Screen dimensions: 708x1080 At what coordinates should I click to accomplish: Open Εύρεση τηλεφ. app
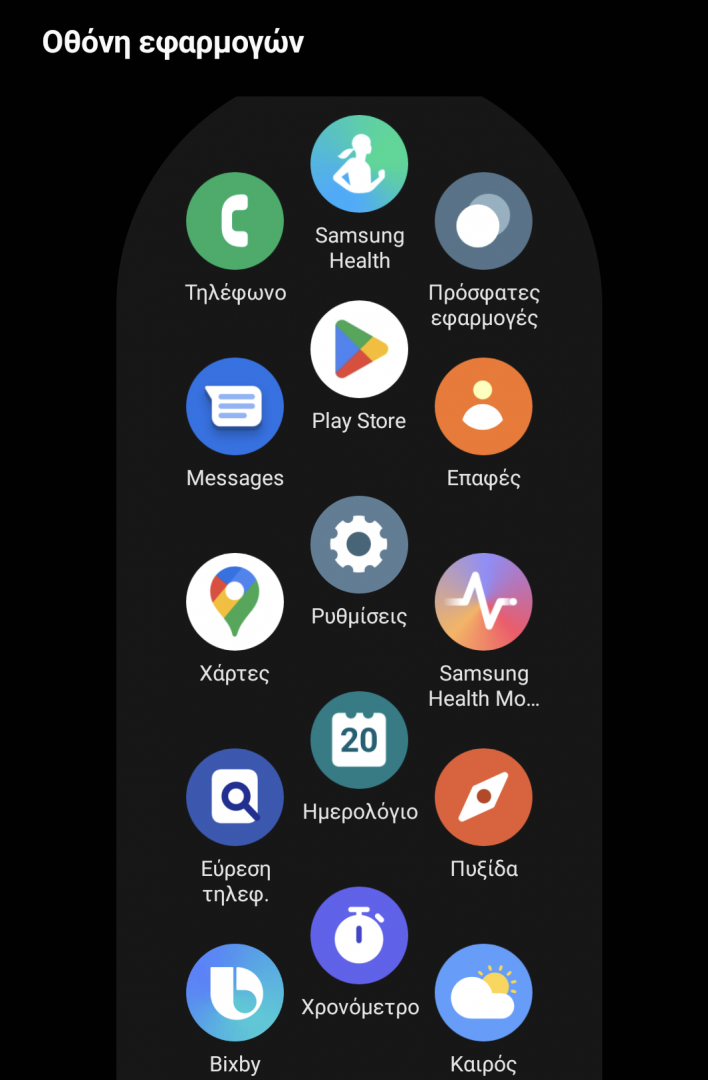(235, 797)
